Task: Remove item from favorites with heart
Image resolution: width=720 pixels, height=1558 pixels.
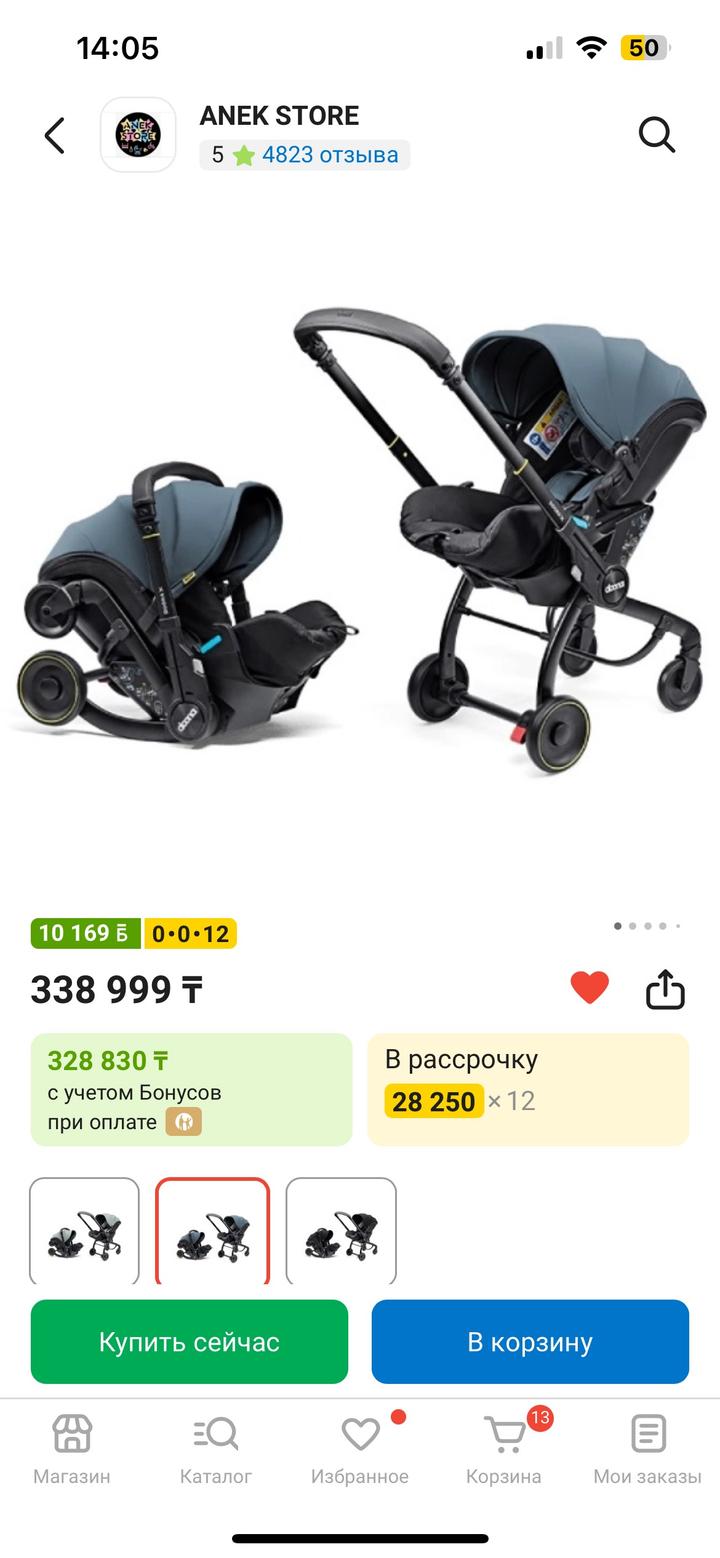Action: click(589, 988)
